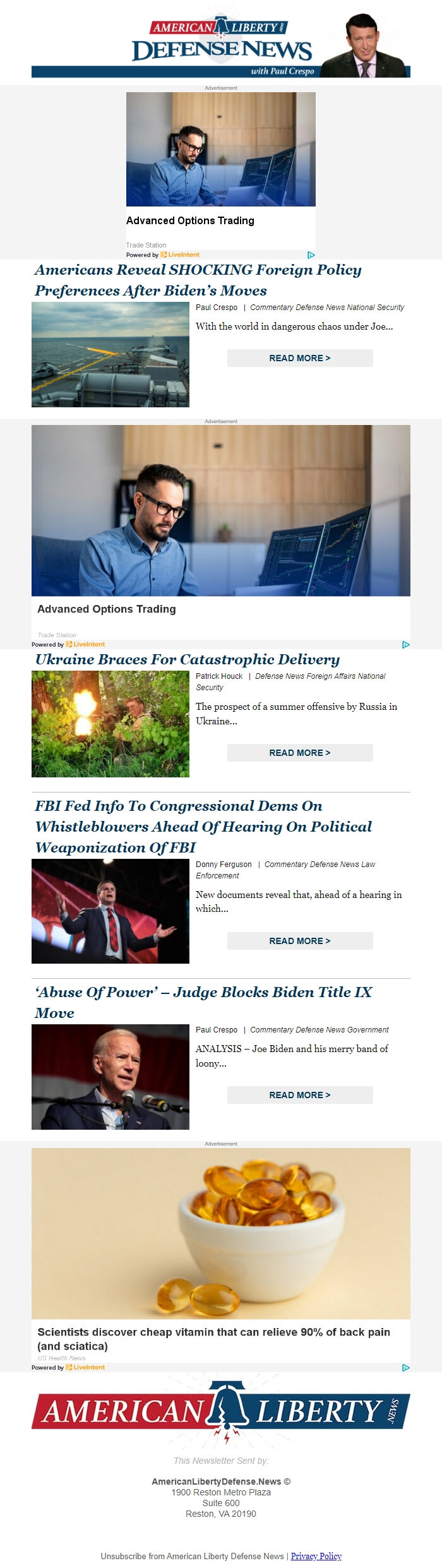Viewport: 442px width, 1568px height.
Task: Read more on the FBI whistleblowers story
Action: [x=300, y=941]
